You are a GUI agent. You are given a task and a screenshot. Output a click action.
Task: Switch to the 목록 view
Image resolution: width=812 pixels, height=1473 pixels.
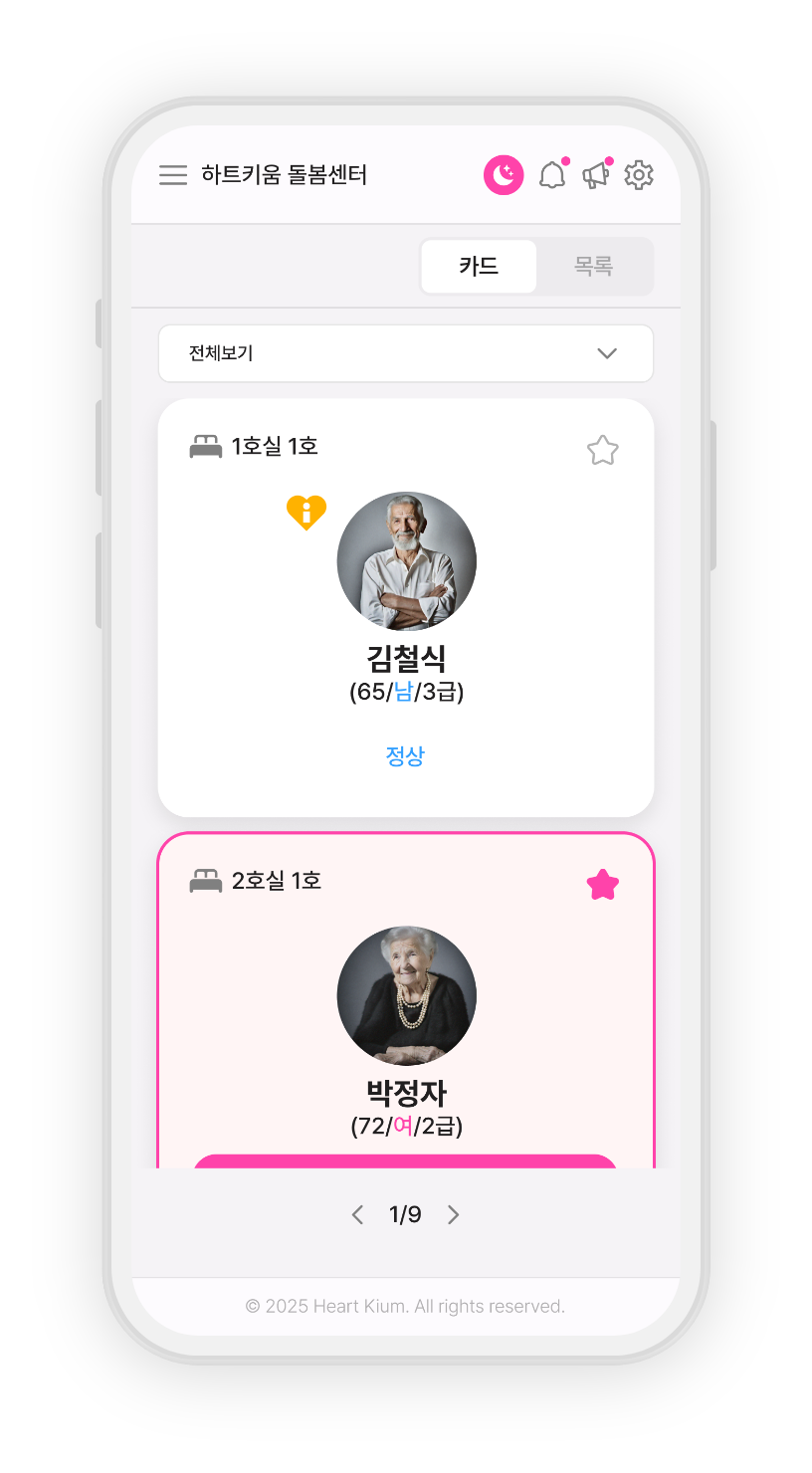point(594,267)
